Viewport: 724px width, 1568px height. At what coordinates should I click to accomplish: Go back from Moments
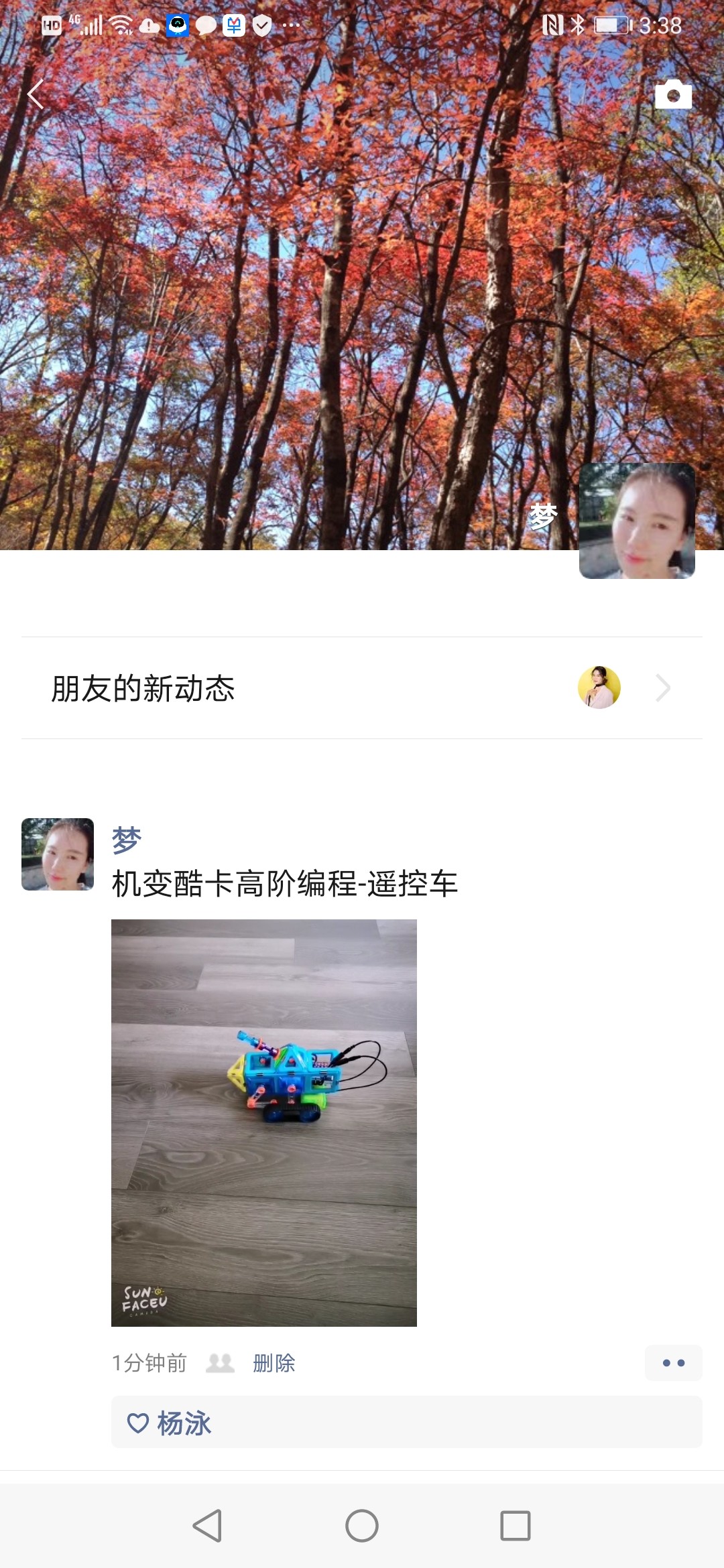point(36,94)
